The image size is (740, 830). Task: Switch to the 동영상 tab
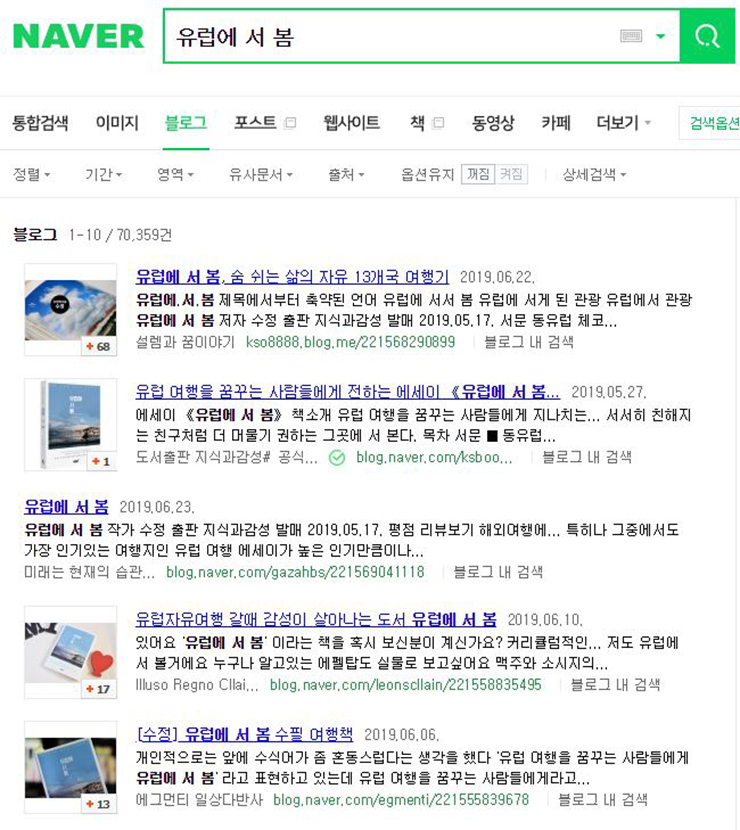click(493, 123)
